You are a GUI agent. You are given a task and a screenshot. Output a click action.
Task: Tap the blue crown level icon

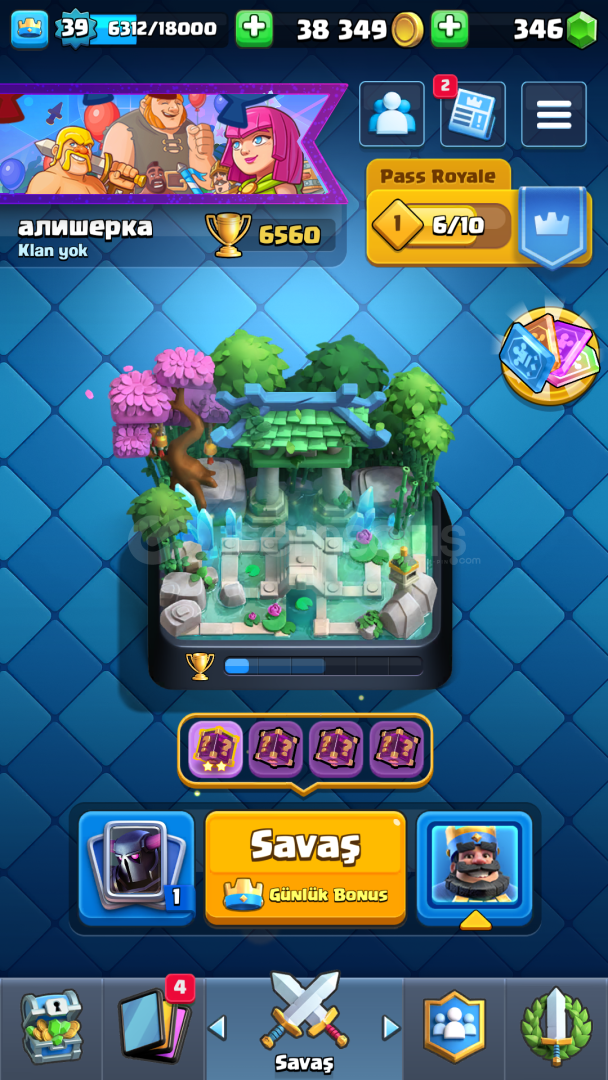click(x=30, y=29)
